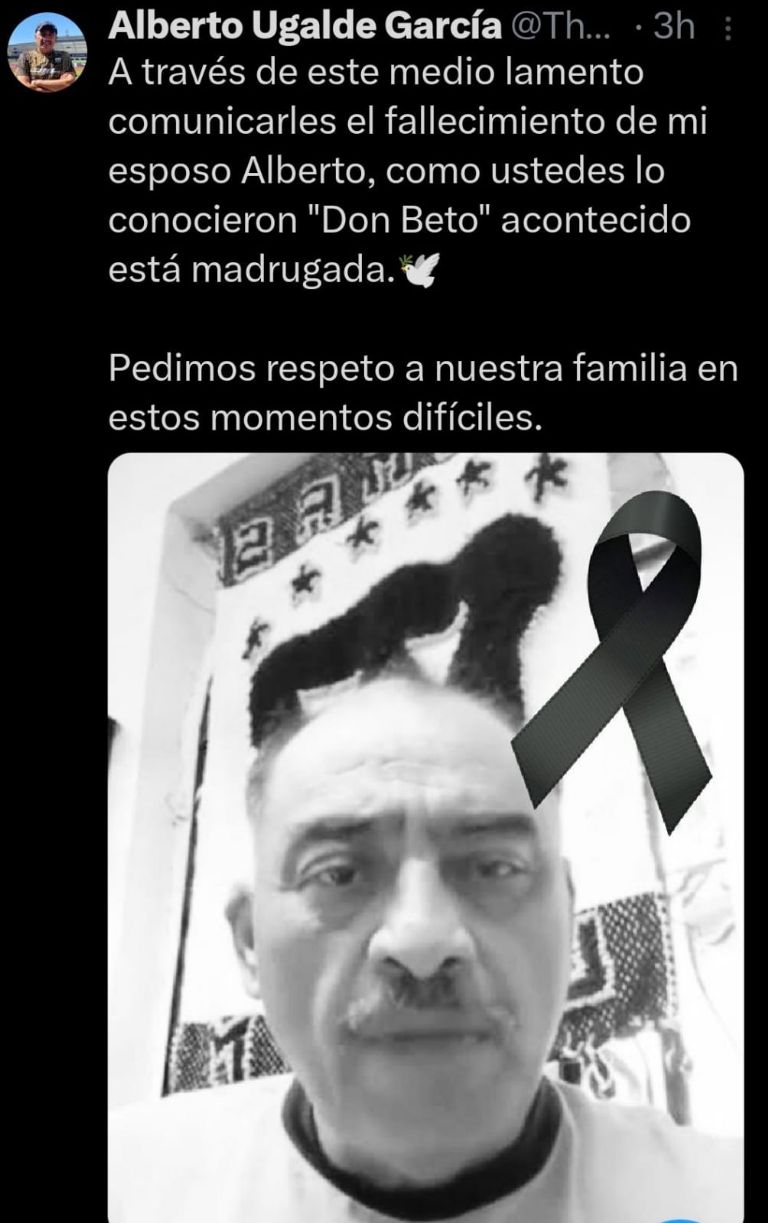Tap the author name Alberto Ugalde García
768x1223 pixels.
[304, 27]
